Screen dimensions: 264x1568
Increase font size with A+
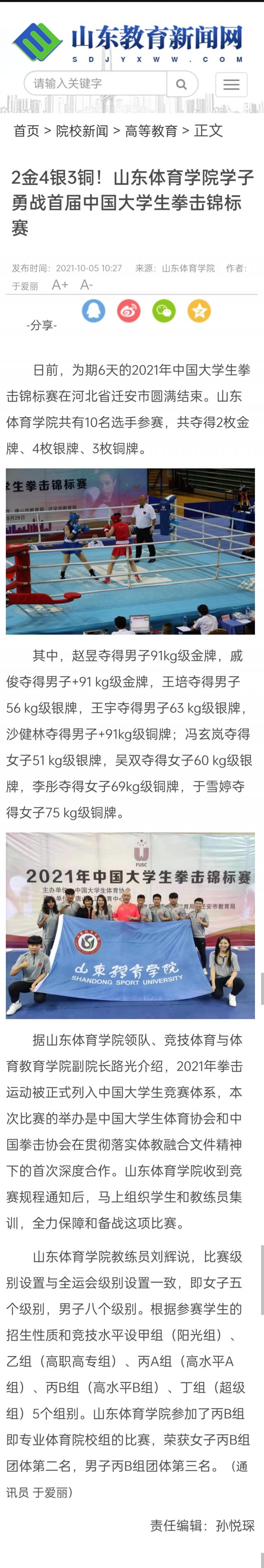(60, 285)
